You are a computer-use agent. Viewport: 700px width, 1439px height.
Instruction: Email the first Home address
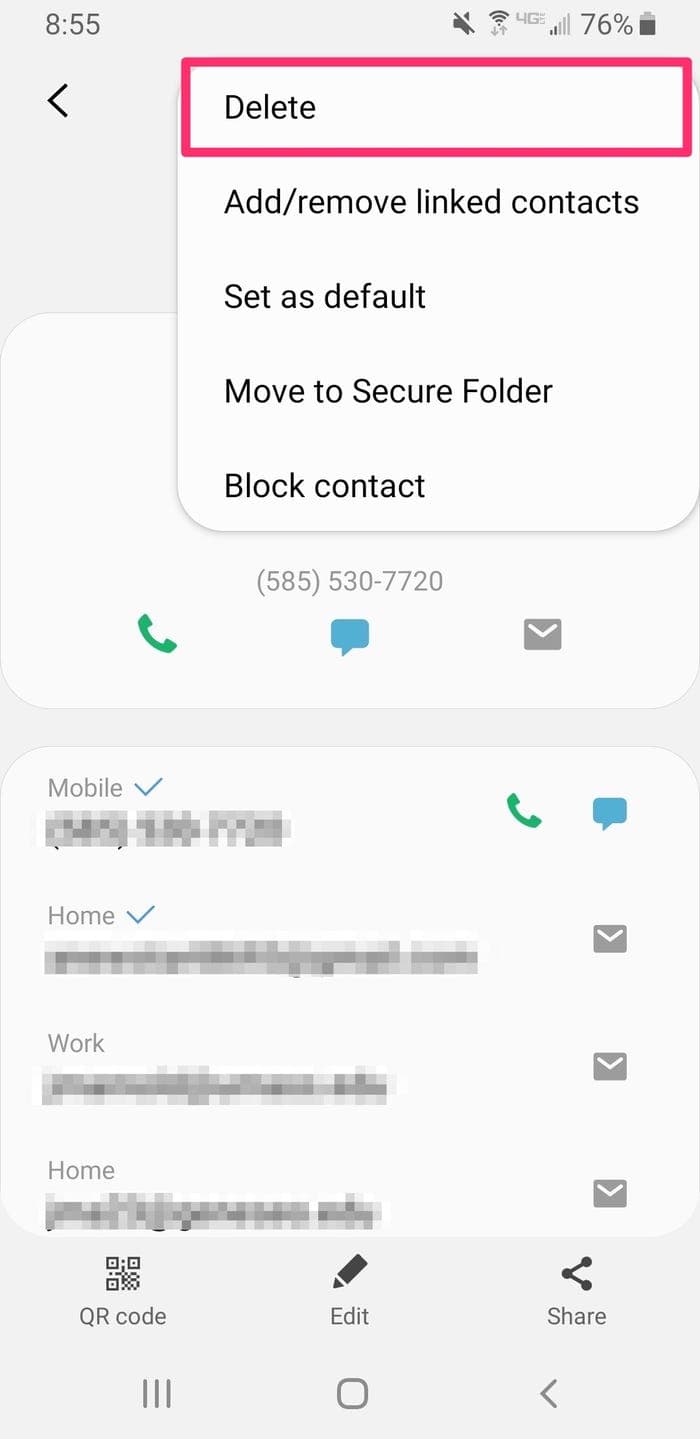click(610, 938)
